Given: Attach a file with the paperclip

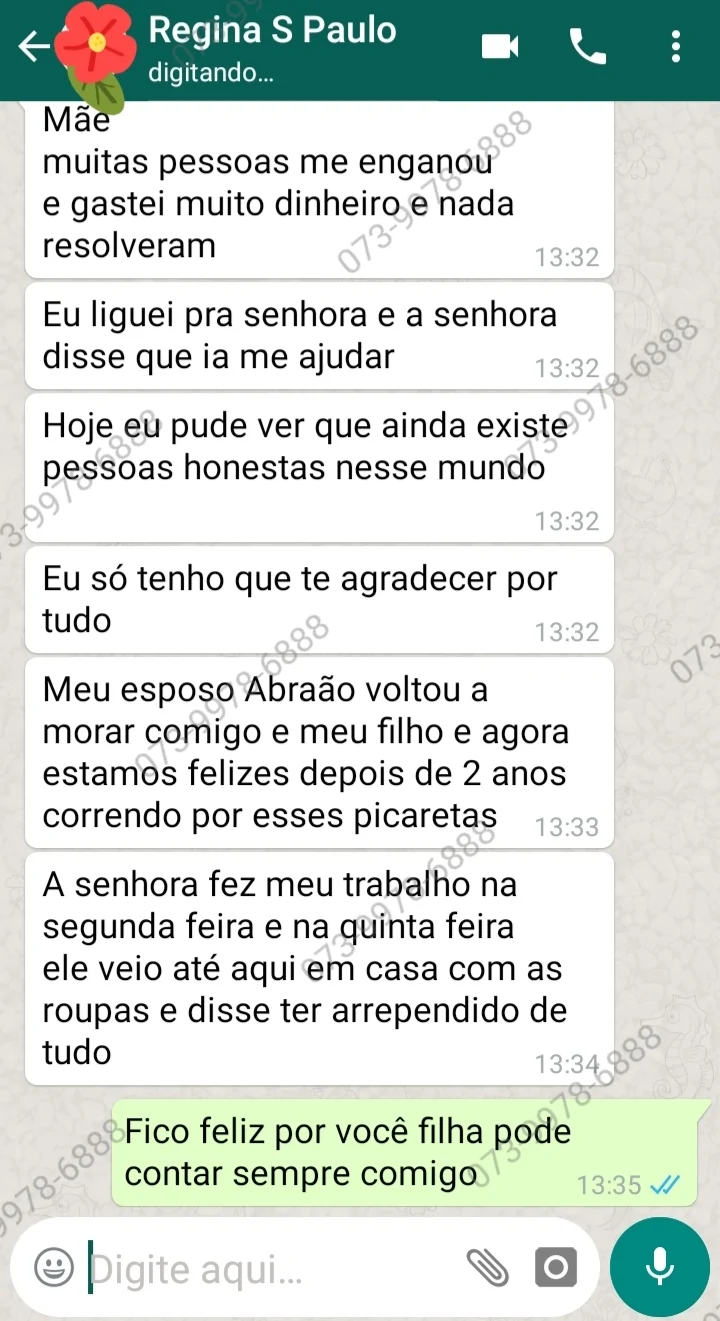Looking at the screenshot, I should (487, 1269).
